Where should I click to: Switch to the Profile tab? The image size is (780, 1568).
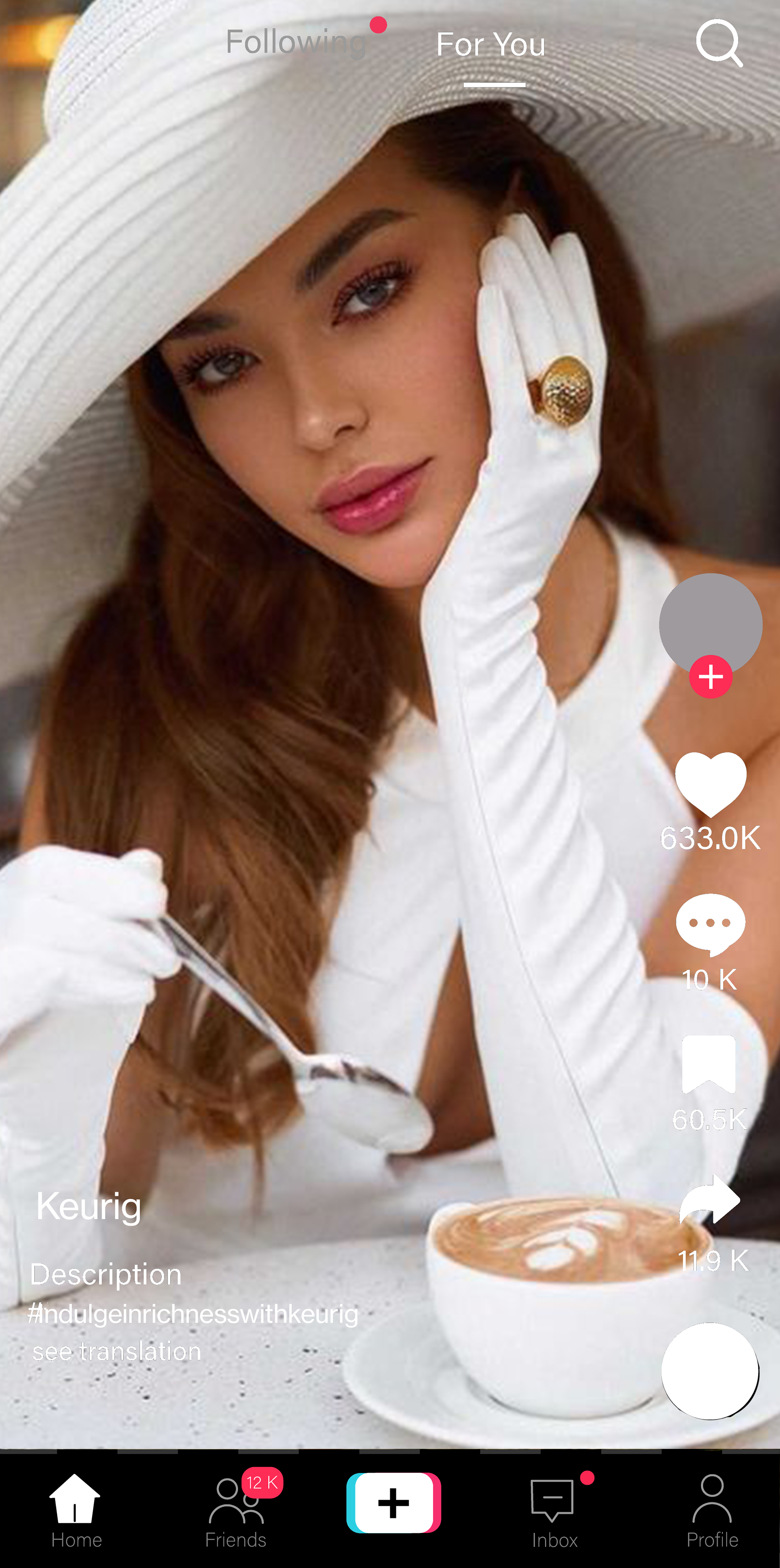pyautogui.click(x=712, y=1511)
